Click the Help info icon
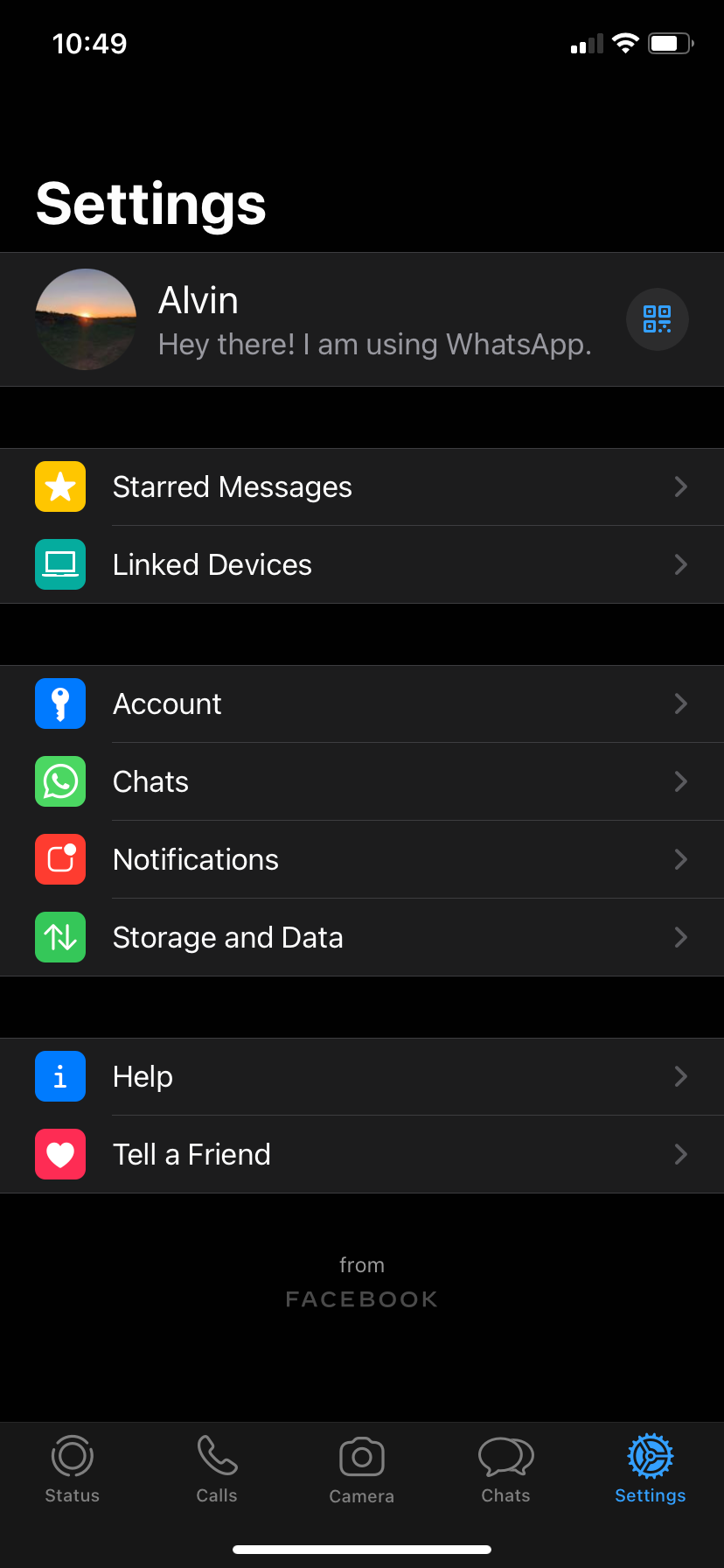 tap(59, 1076)
